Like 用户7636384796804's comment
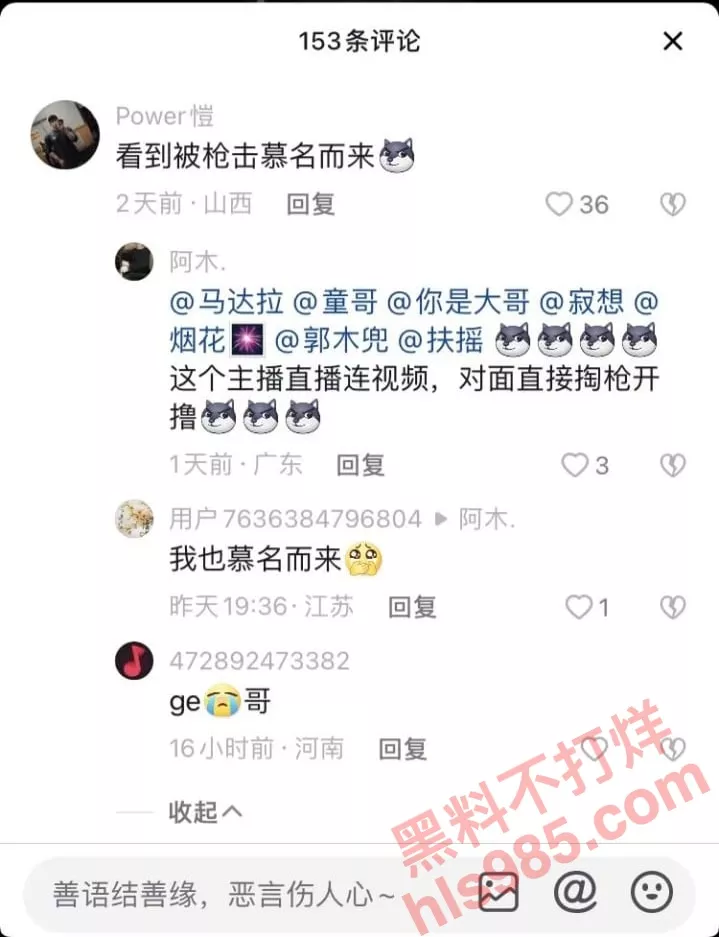The width and height of the screenshot is (719, 937). click(x=579, y=607)
